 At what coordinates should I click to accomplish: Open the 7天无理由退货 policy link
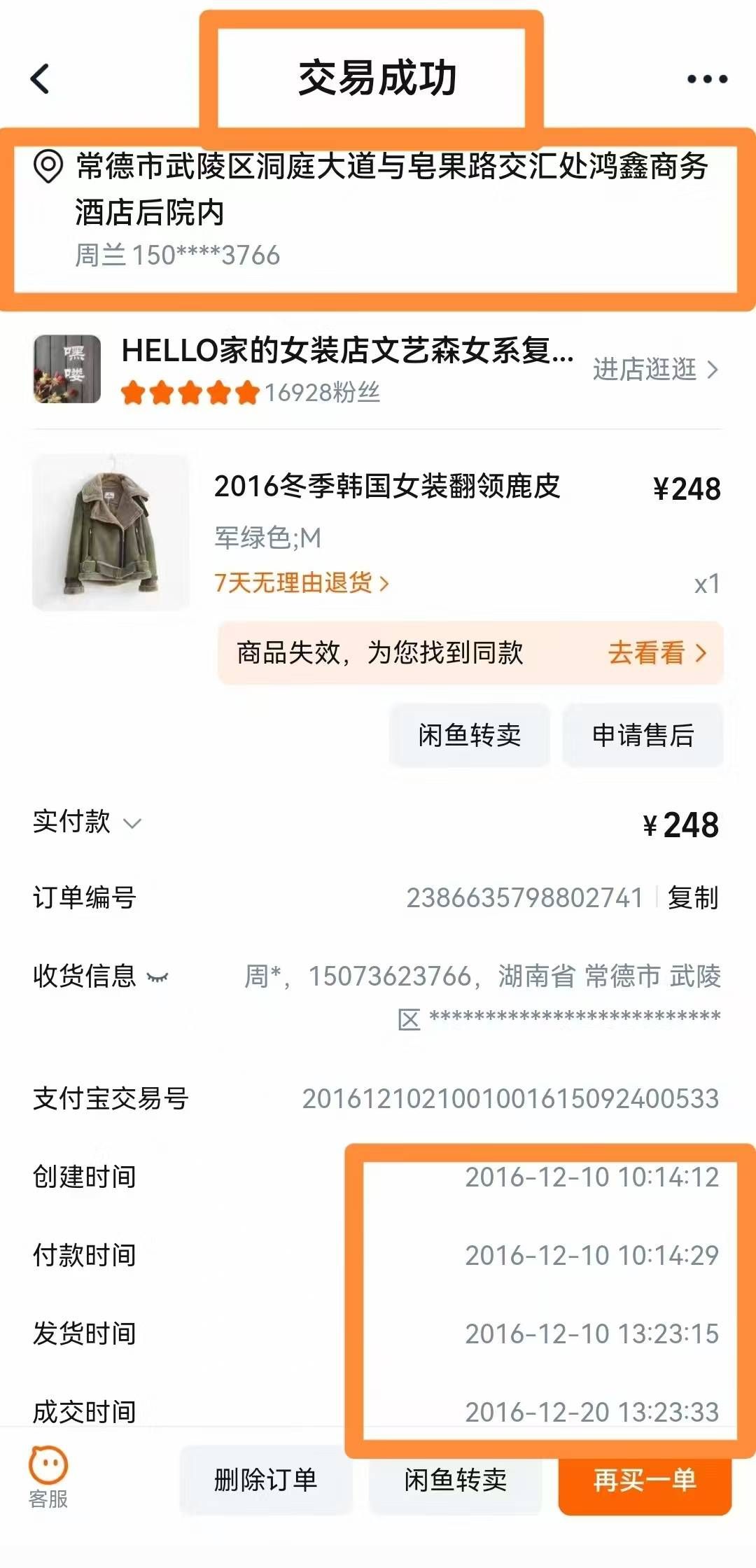click(301, 582)
